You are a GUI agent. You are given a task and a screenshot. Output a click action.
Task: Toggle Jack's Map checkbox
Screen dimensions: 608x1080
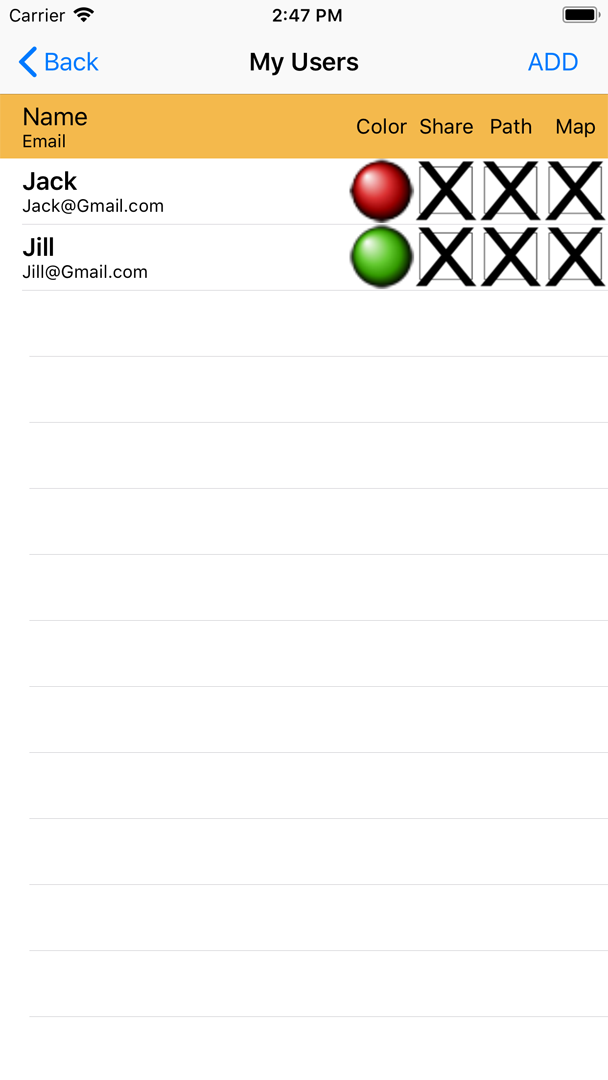tap(575, 191)
